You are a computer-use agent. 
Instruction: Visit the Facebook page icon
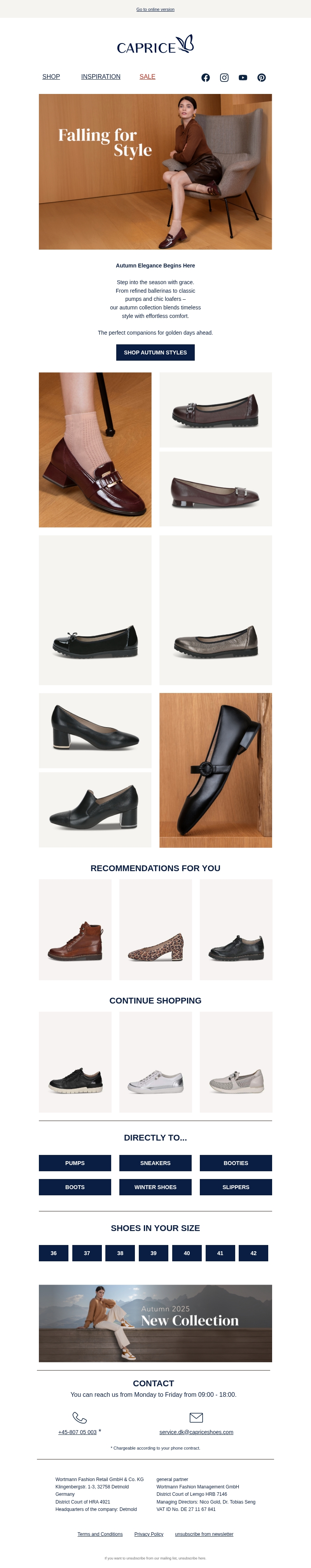pyautogui.click(x=206, y=77)
